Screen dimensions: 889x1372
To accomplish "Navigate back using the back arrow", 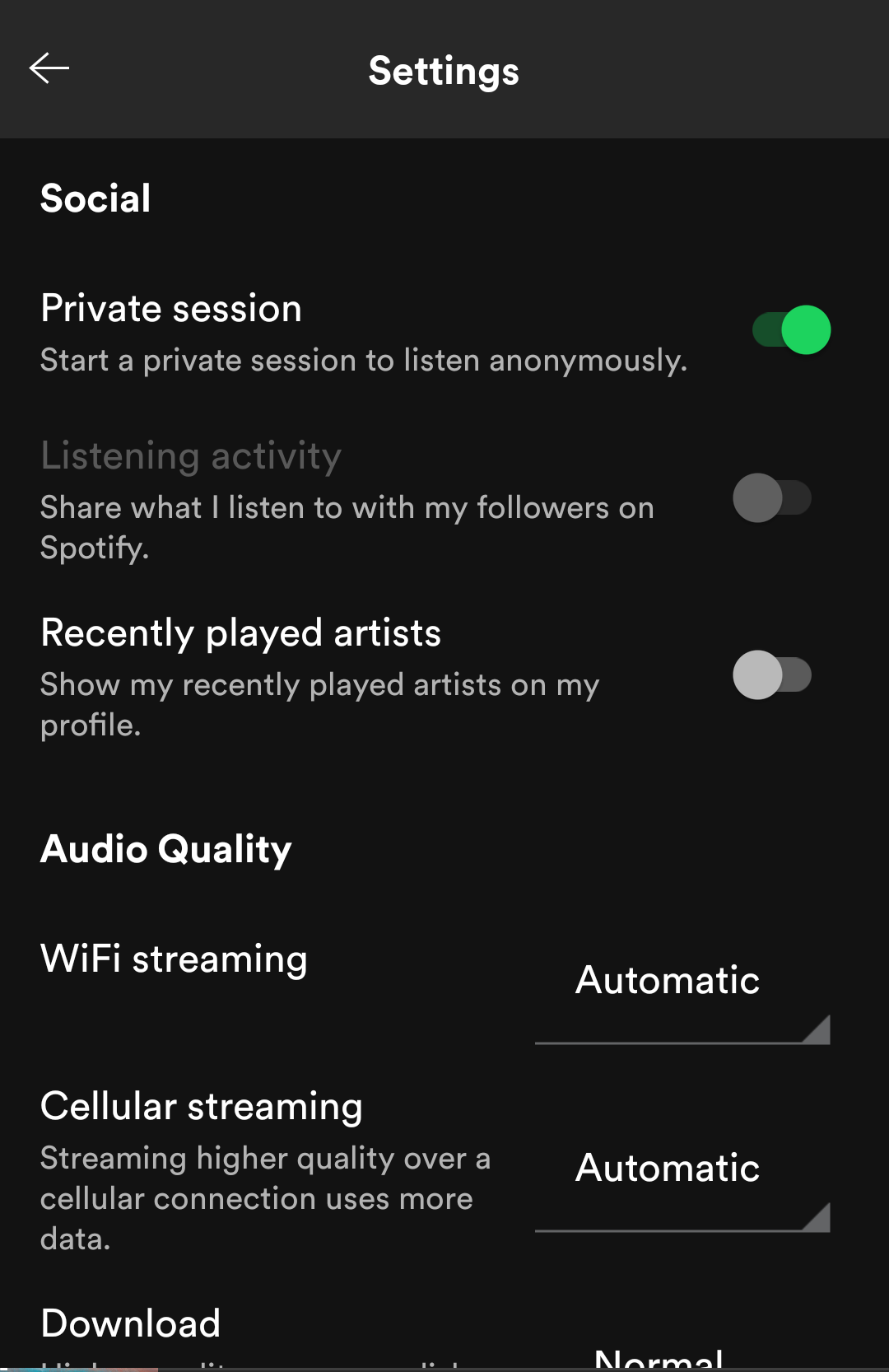I will coord(49,68).
